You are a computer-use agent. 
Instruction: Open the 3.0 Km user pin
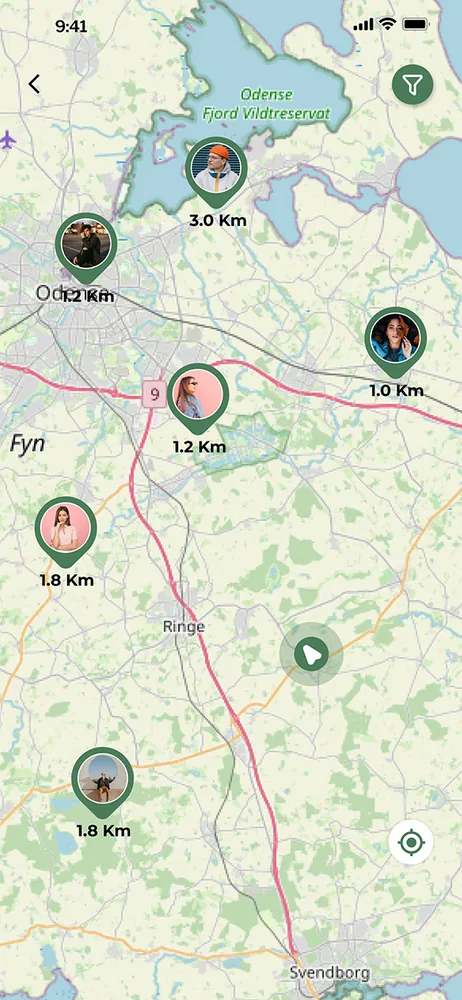coord(217,172)
